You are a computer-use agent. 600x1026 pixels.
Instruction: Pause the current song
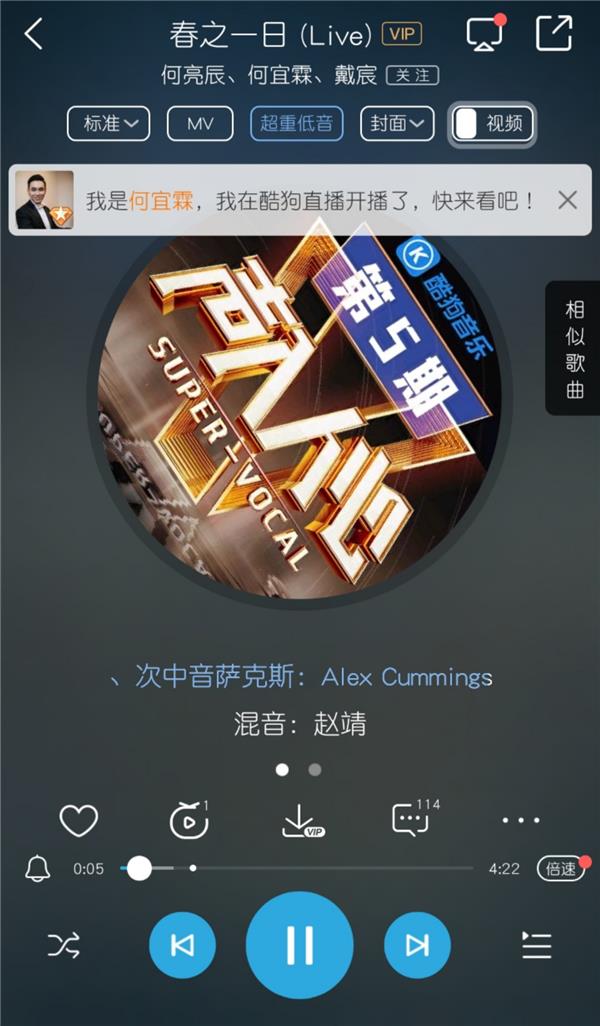pos(299,945)
